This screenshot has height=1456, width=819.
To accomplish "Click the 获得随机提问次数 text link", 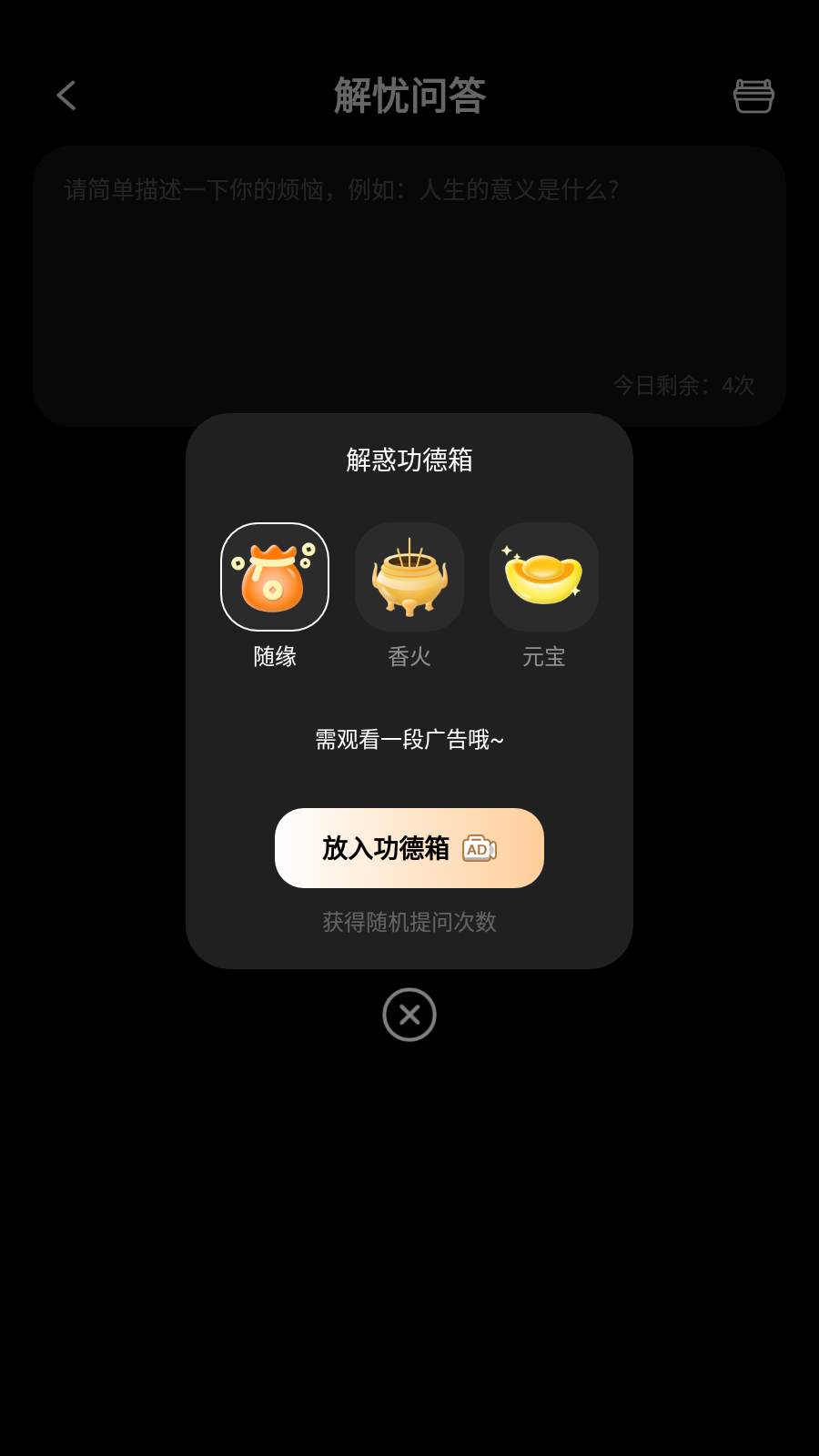I will click(x=408, y=922).
